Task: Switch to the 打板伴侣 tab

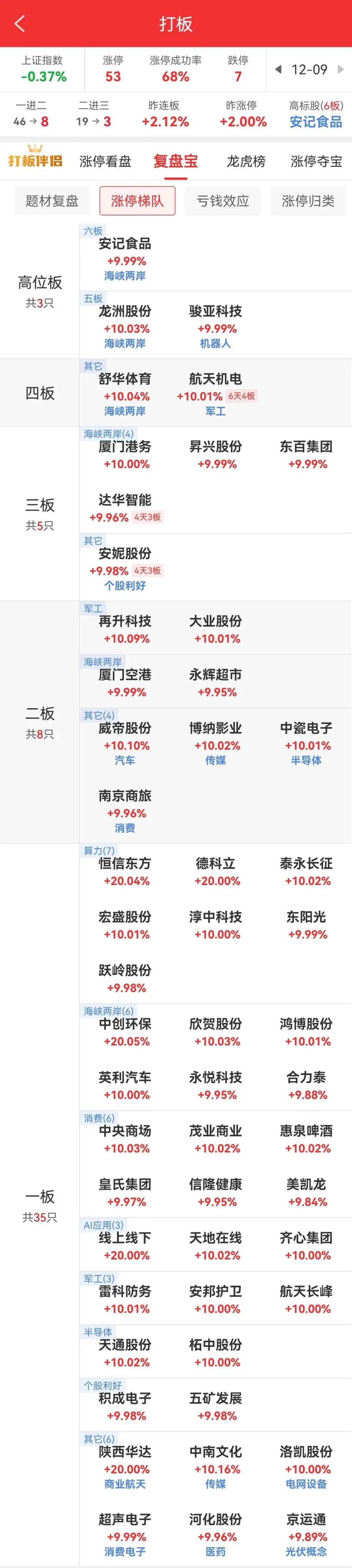Action: click(x=35, y=161)
